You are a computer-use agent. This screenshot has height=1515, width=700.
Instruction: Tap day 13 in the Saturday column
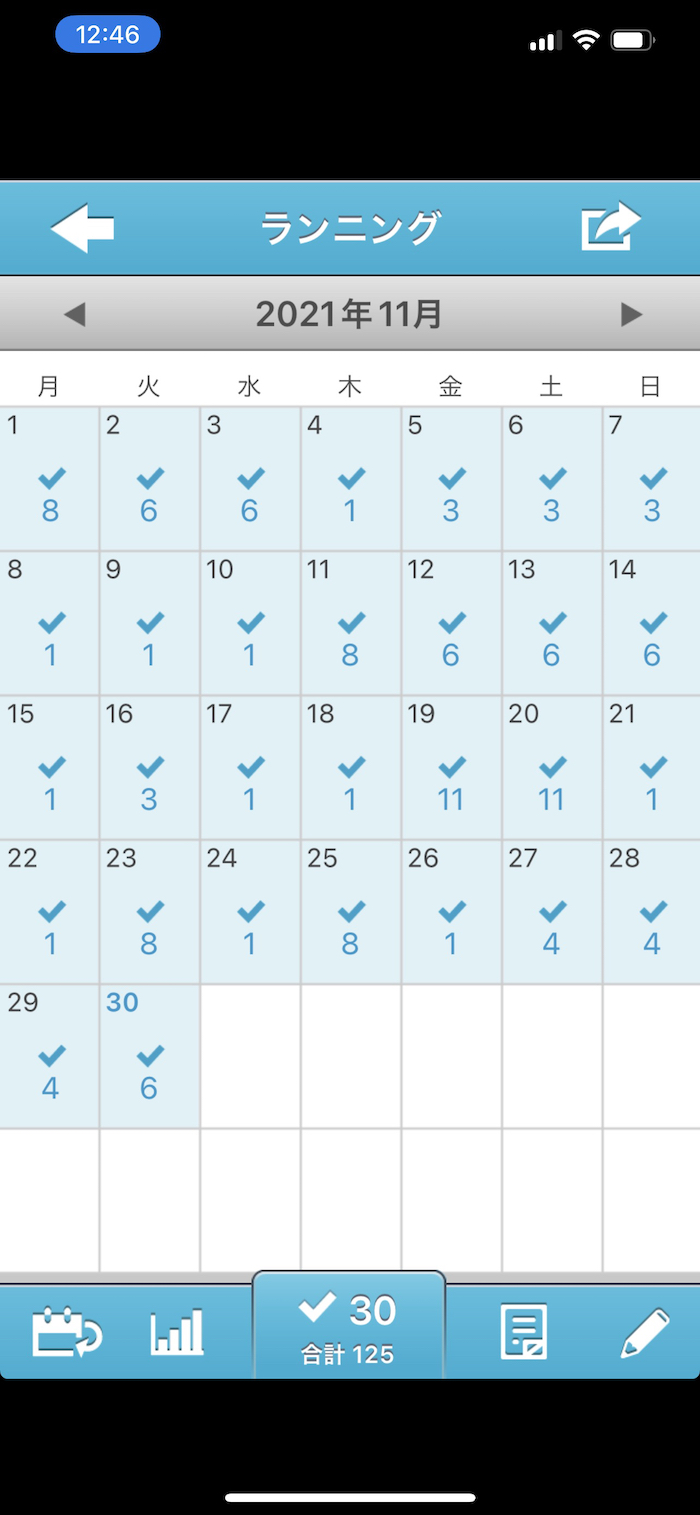pyautogui.click(x=551, y=624)
